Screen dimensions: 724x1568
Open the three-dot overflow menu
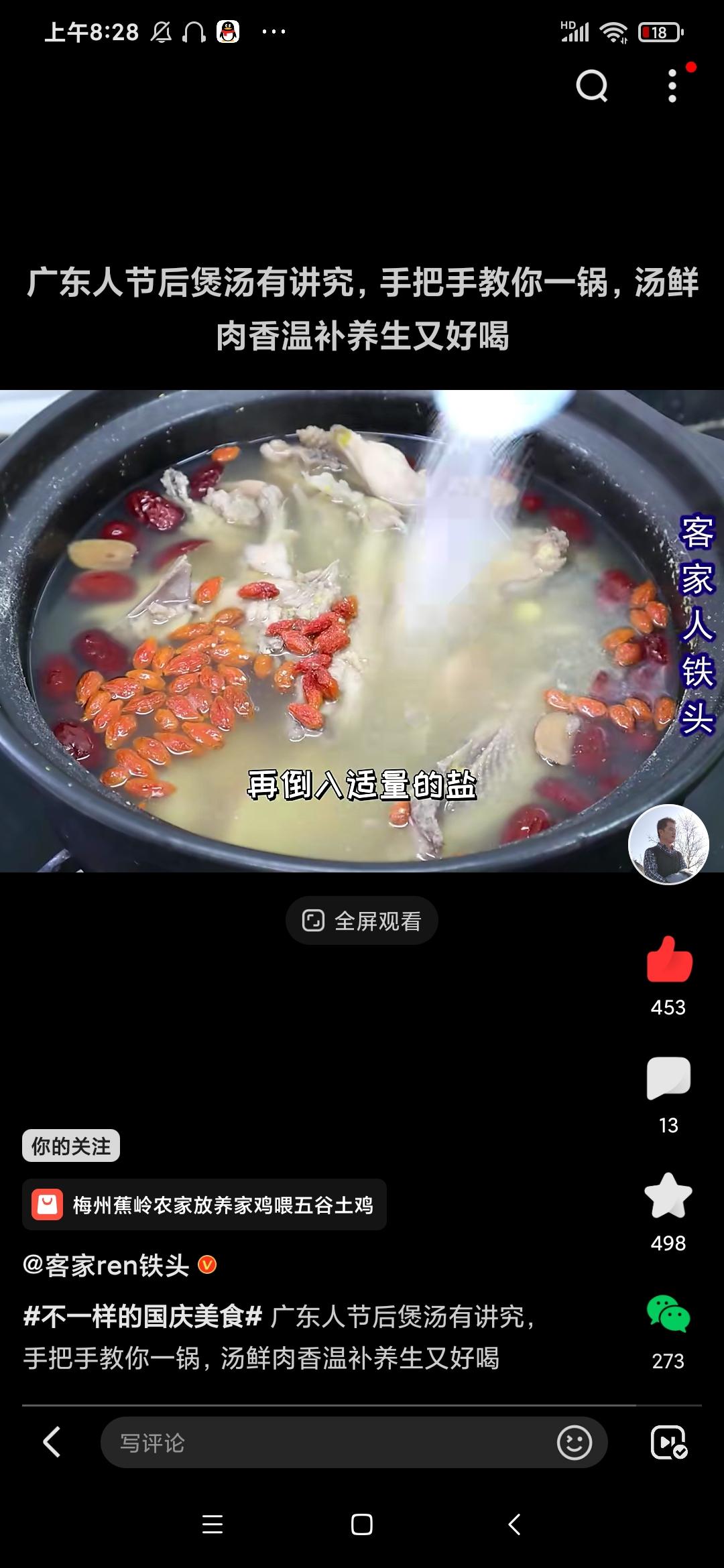point(672,86)
